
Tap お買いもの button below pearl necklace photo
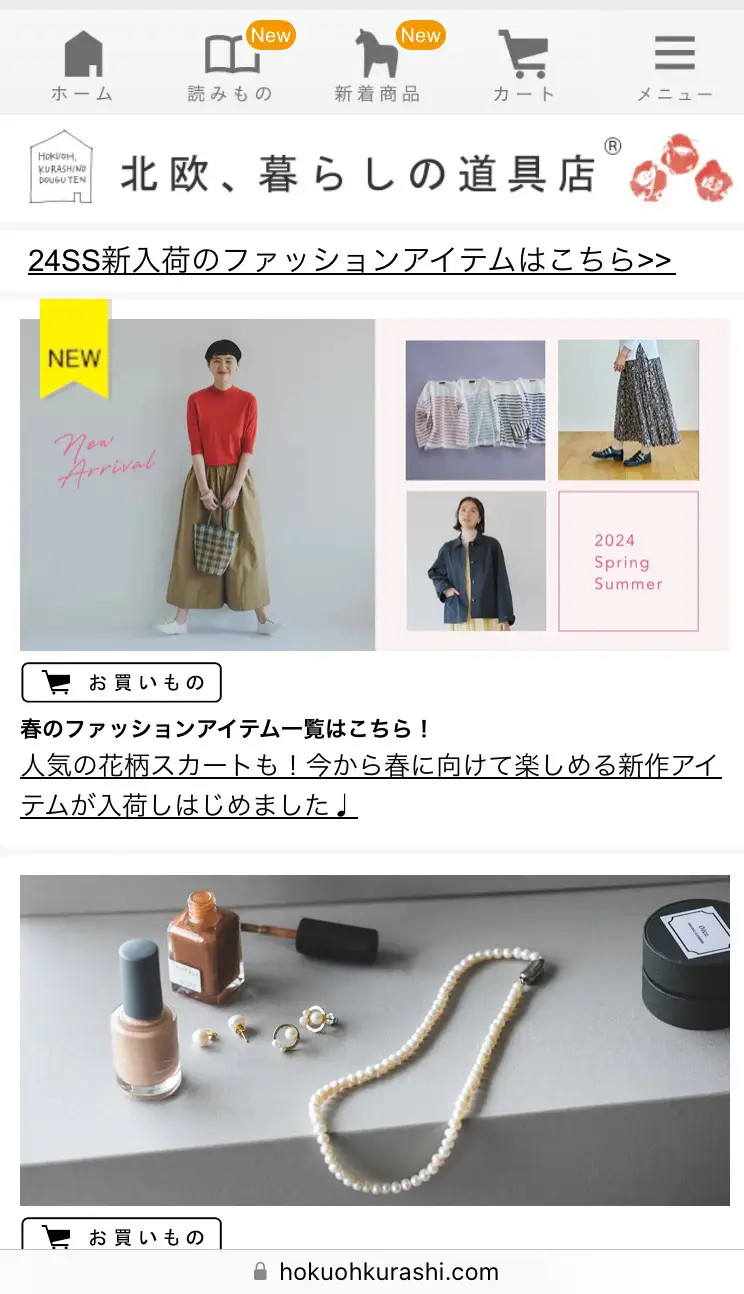[x=121, y=1236]
